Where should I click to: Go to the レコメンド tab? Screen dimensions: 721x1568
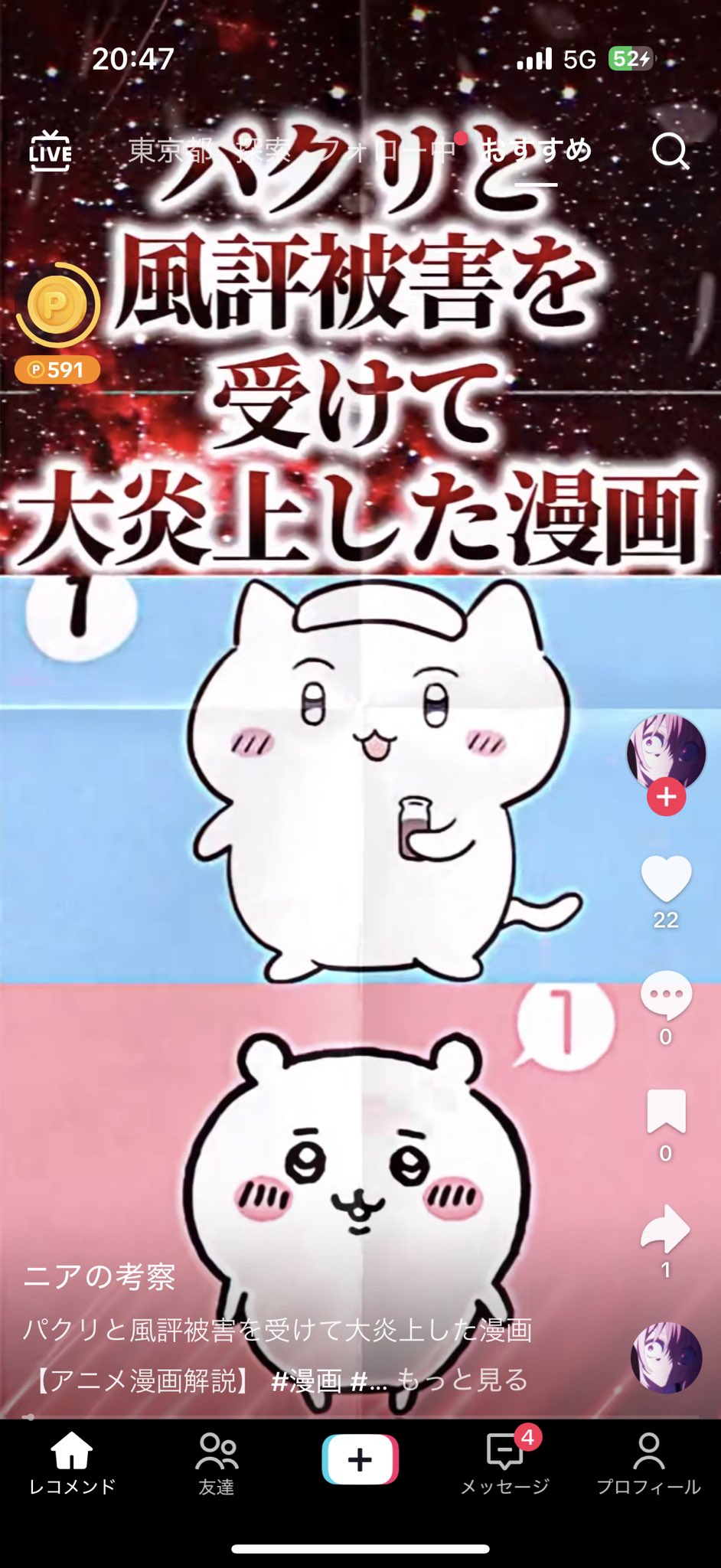72,1464
